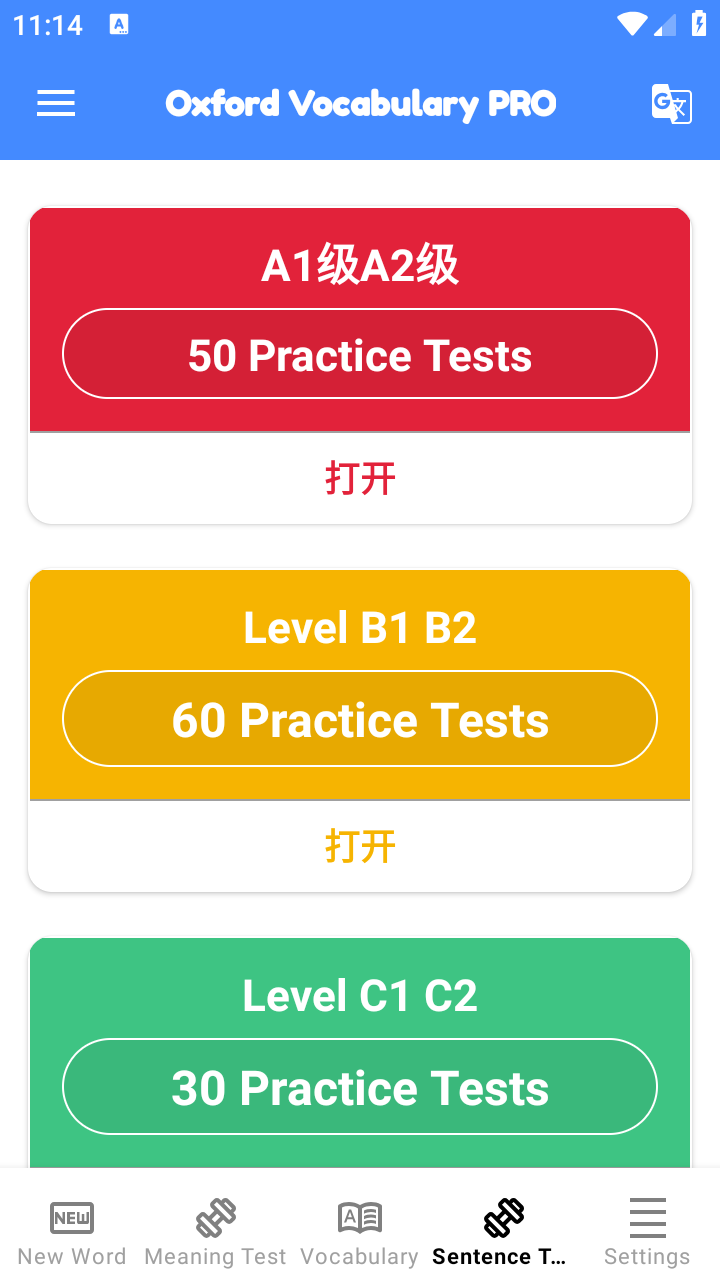Select the 60 Practice Tests pill button
Viewport: 720px width, 1280px height.
359,718
